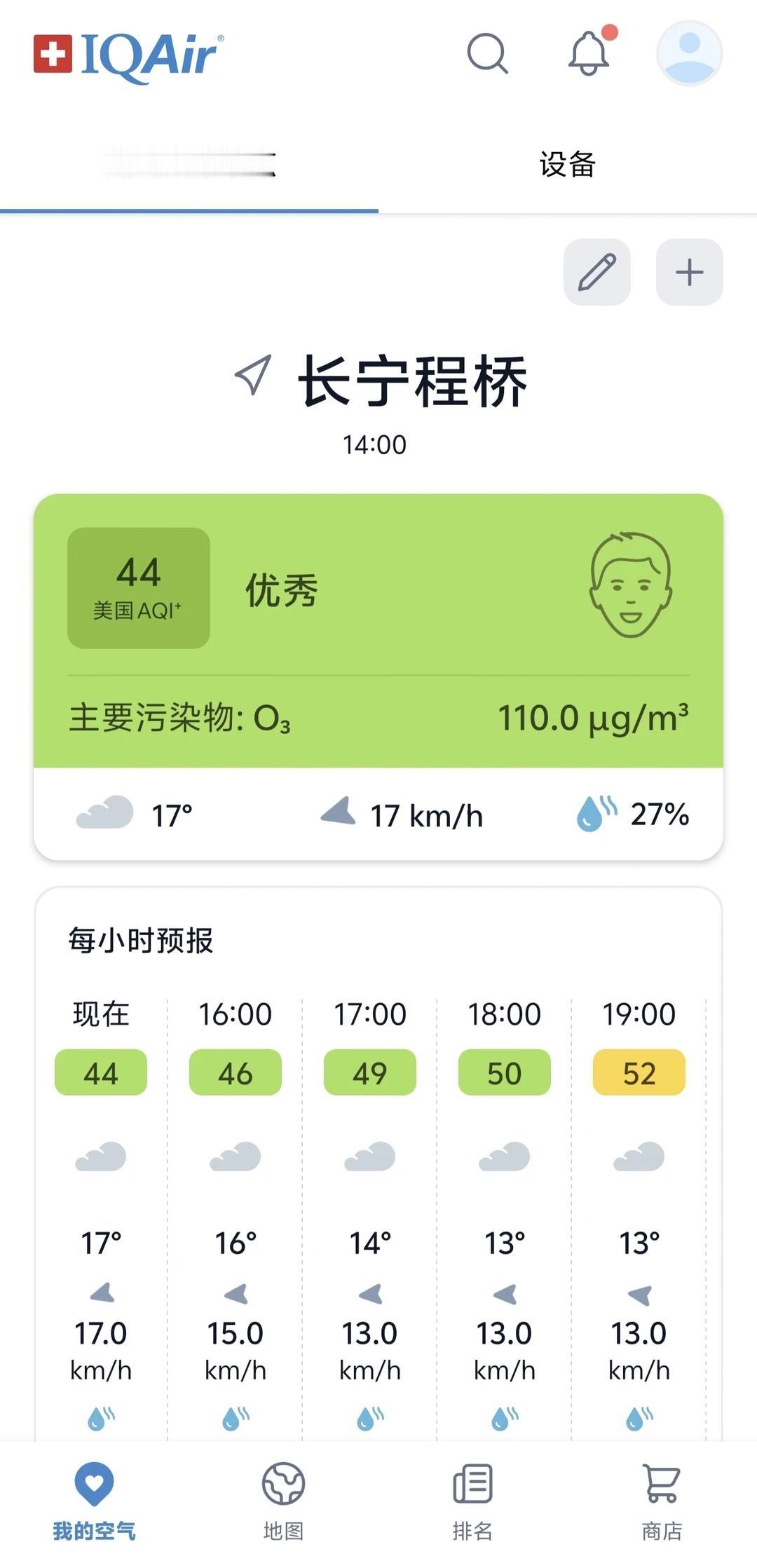Open the notifications bell

pyautogui.click(x=589, y=52)
